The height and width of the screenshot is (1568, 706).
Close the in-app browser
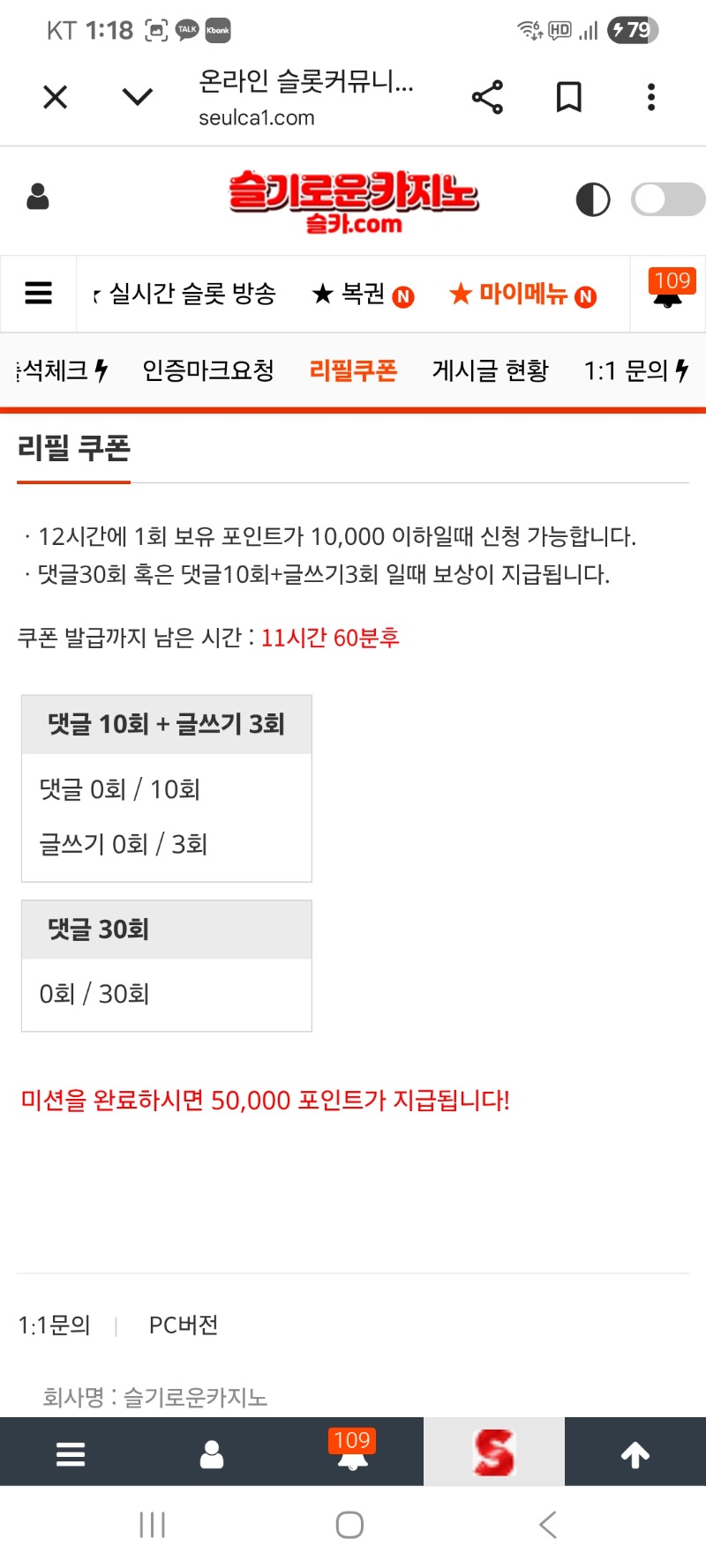click(55, 97)
